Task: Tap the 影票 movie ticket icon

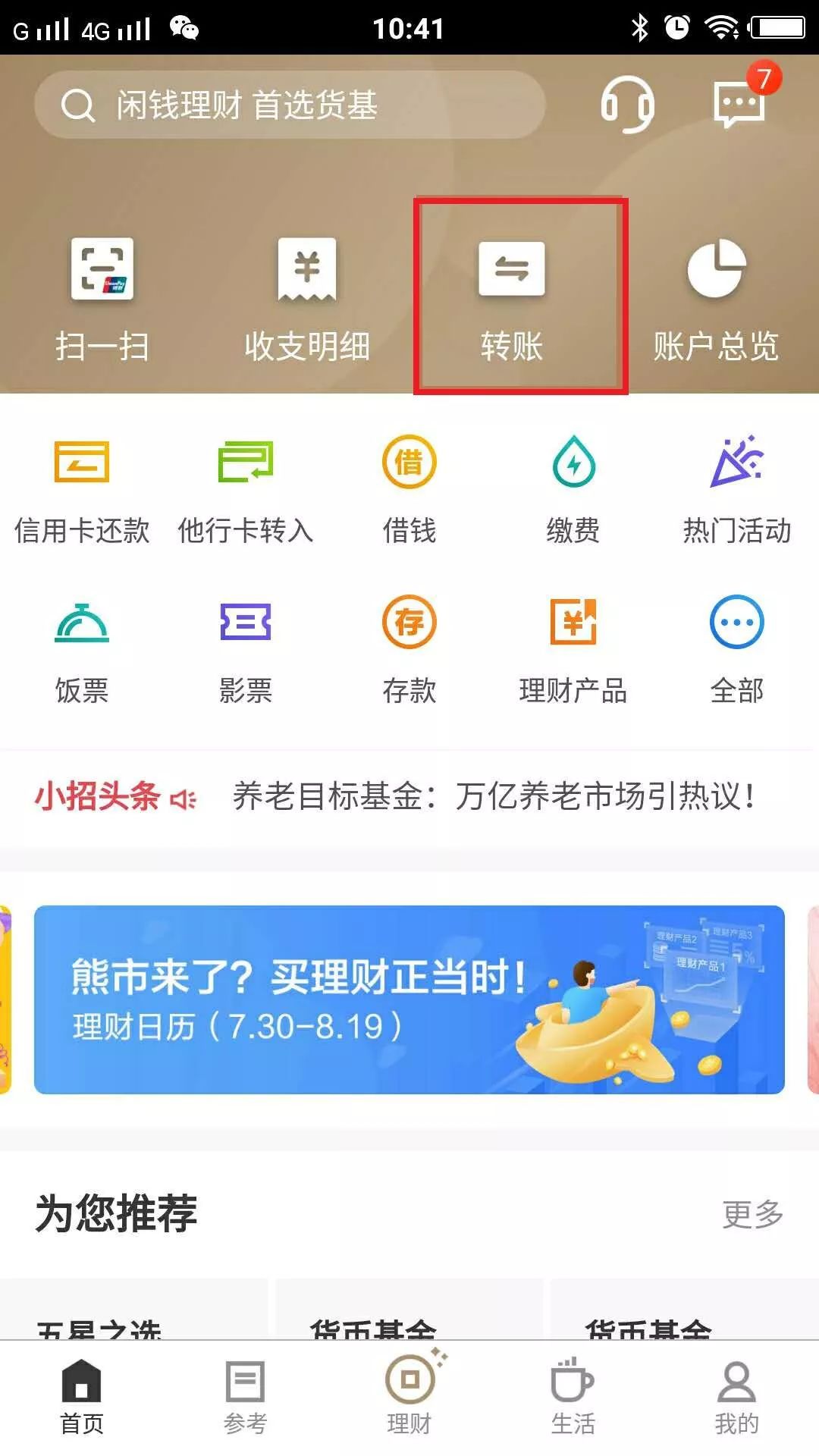Action: pos(245,651)
